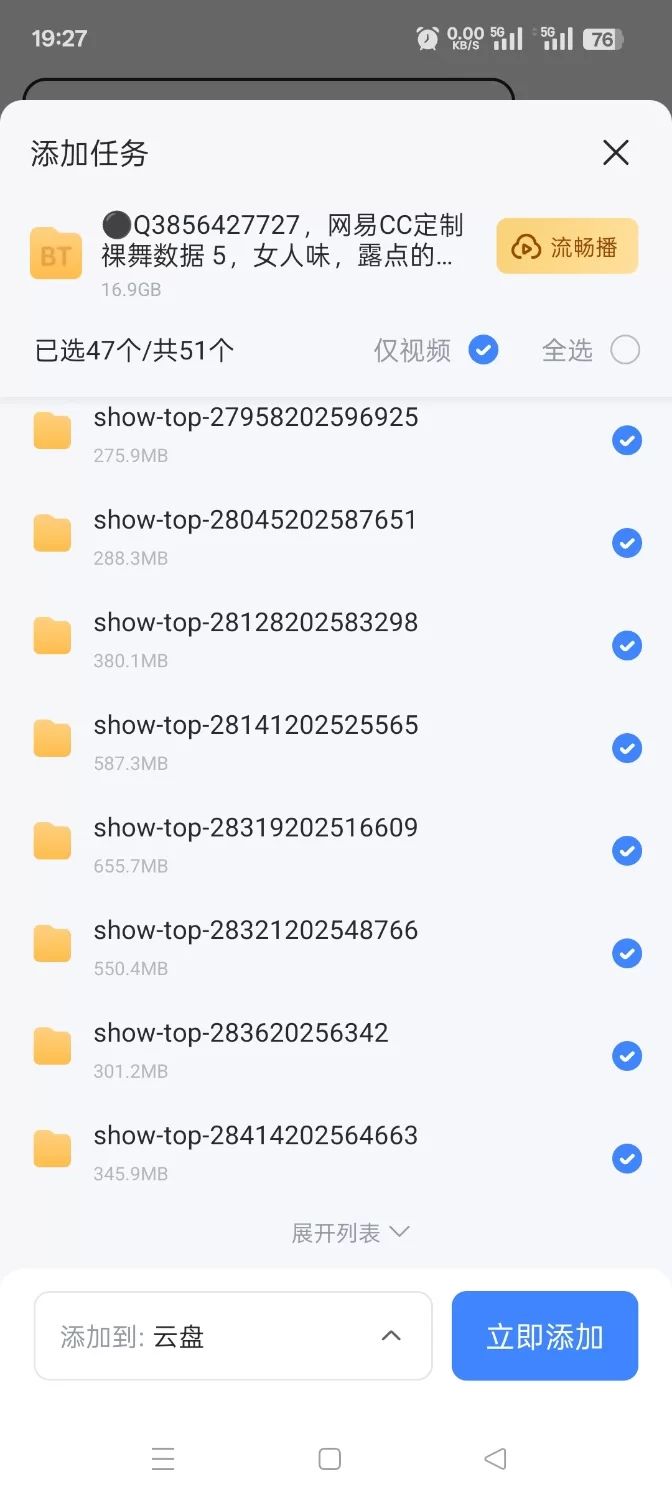The height and width of the screenshot is (1500, 672).
Task: Go to the home screen
Action: pos(330,1459)
